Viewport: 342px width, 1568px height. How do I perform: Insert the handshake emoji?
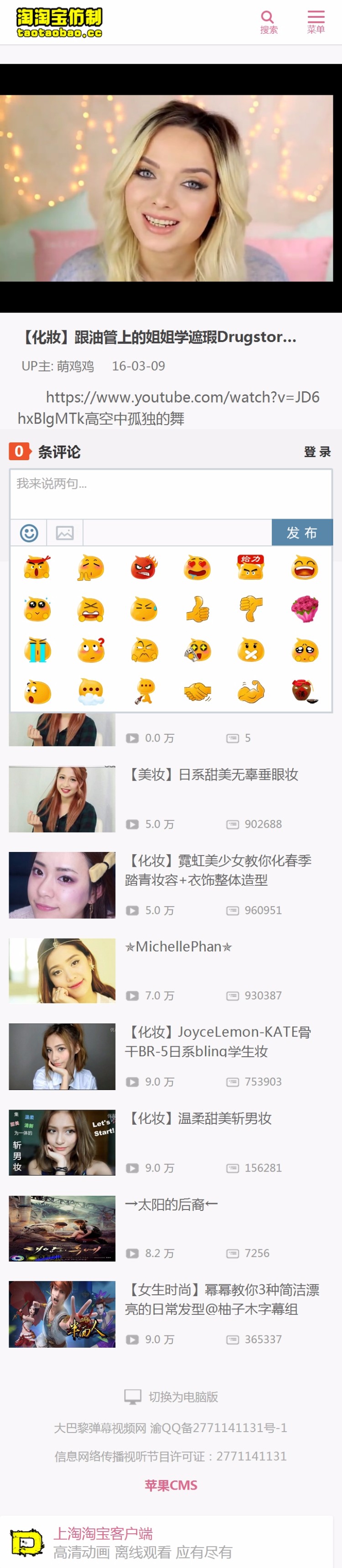[x=197, y=692]
